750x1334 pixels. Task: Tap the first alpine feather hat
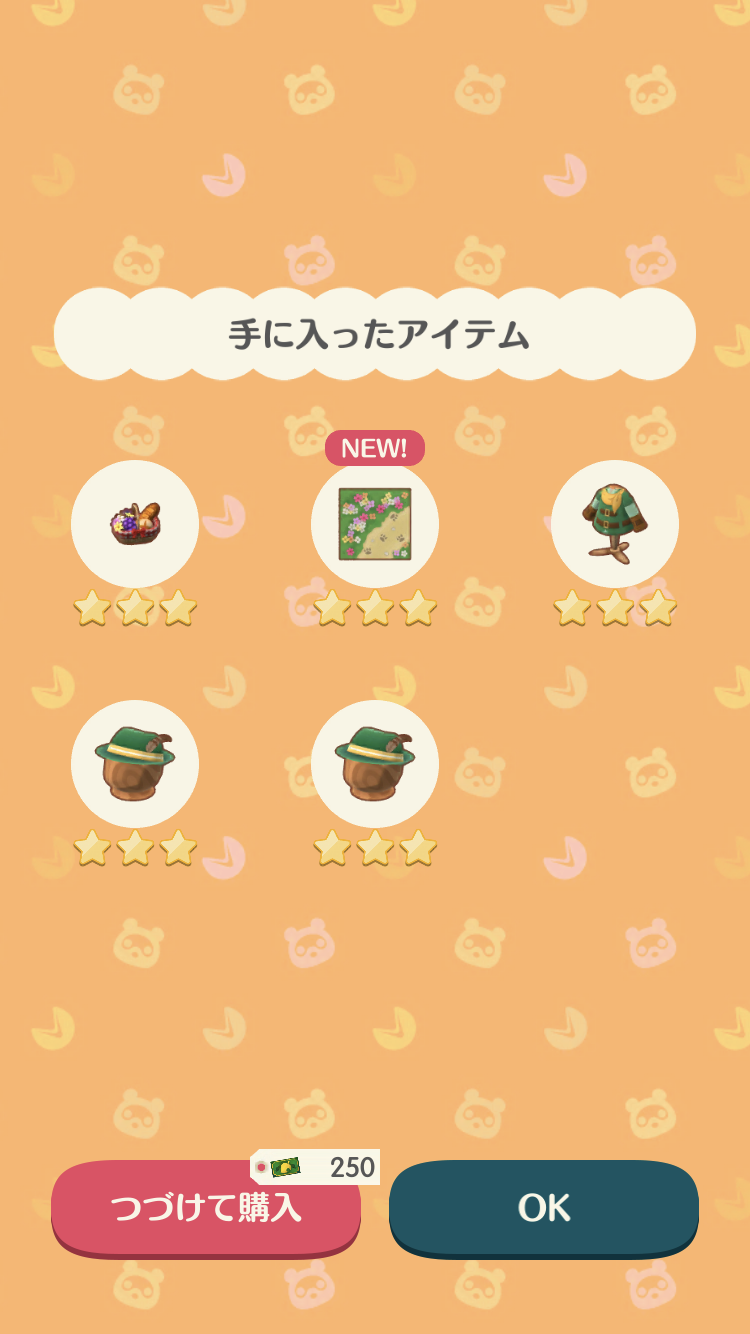135,762
